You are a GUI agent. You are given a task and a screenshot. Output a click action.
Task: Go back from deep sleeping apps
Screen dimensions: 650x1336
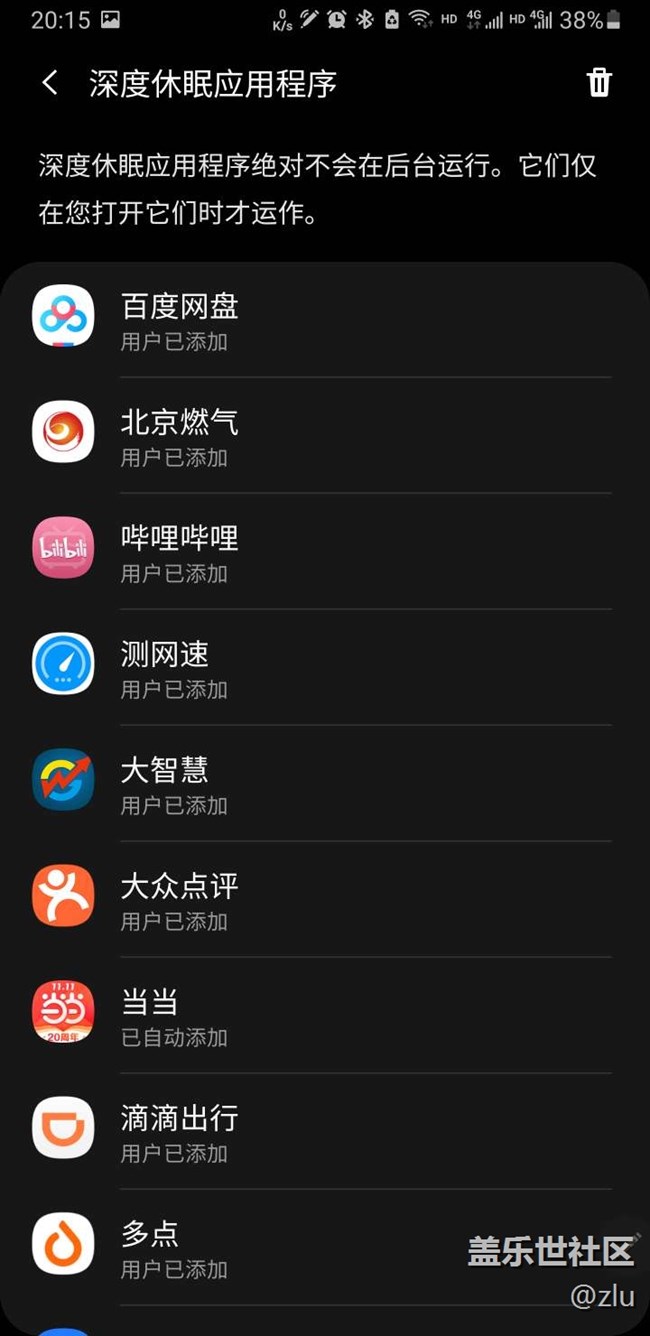pos(50,83)
